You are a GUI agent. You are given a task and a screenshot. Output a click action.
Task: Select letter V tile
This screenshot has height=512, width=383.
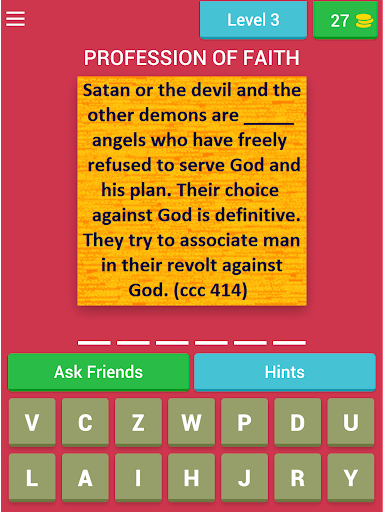(x=32, y=422)
